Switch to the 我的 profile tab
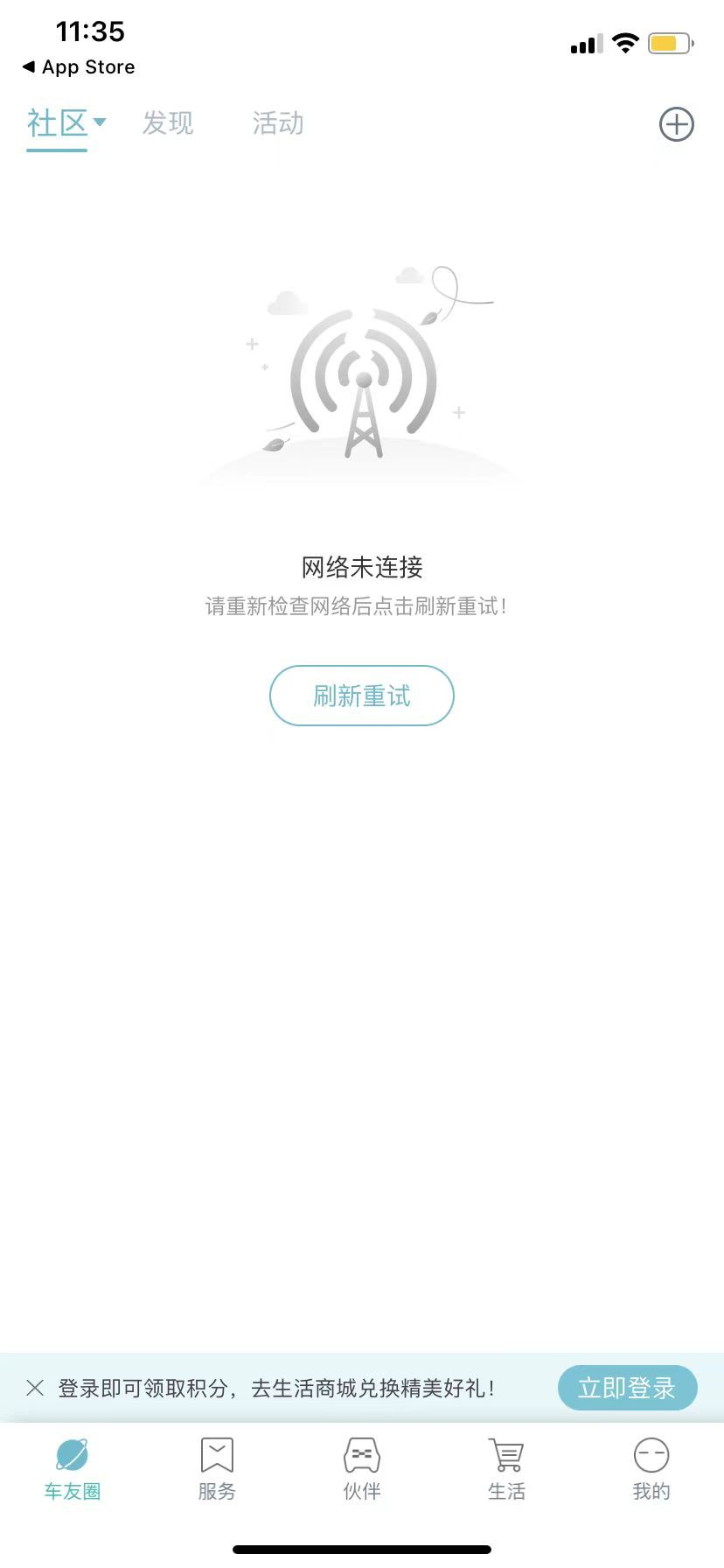The image size is (724, 1568). [651, 1469]
